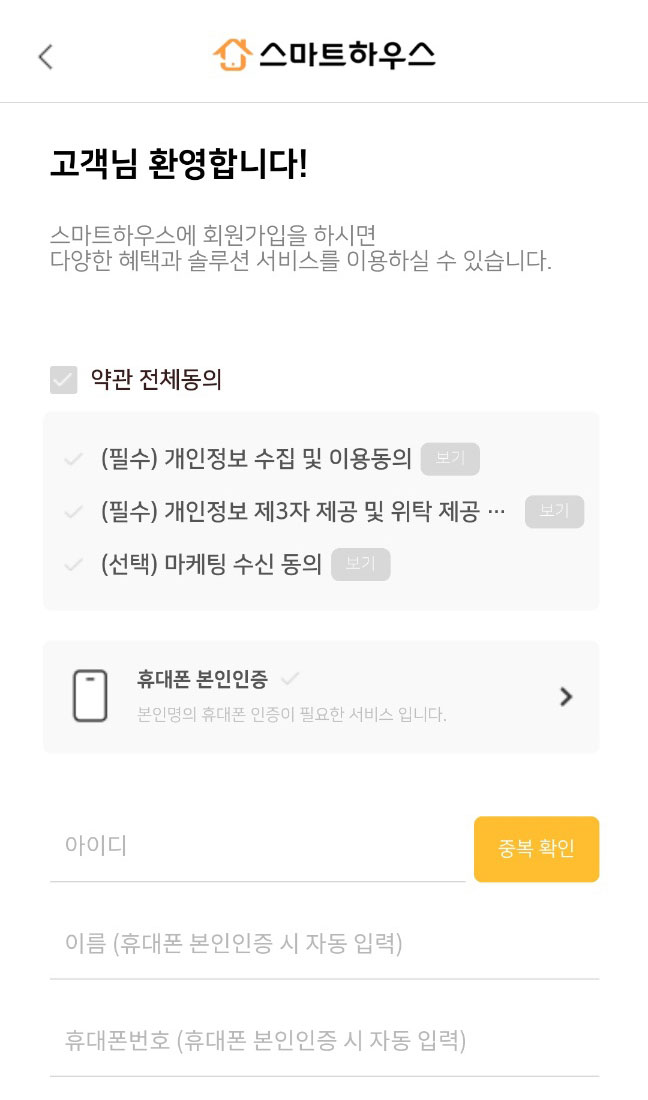View 마케팅 수신 동의 terms via 보기
This screenshot has width=648, height=1100.
pos(360,565)
